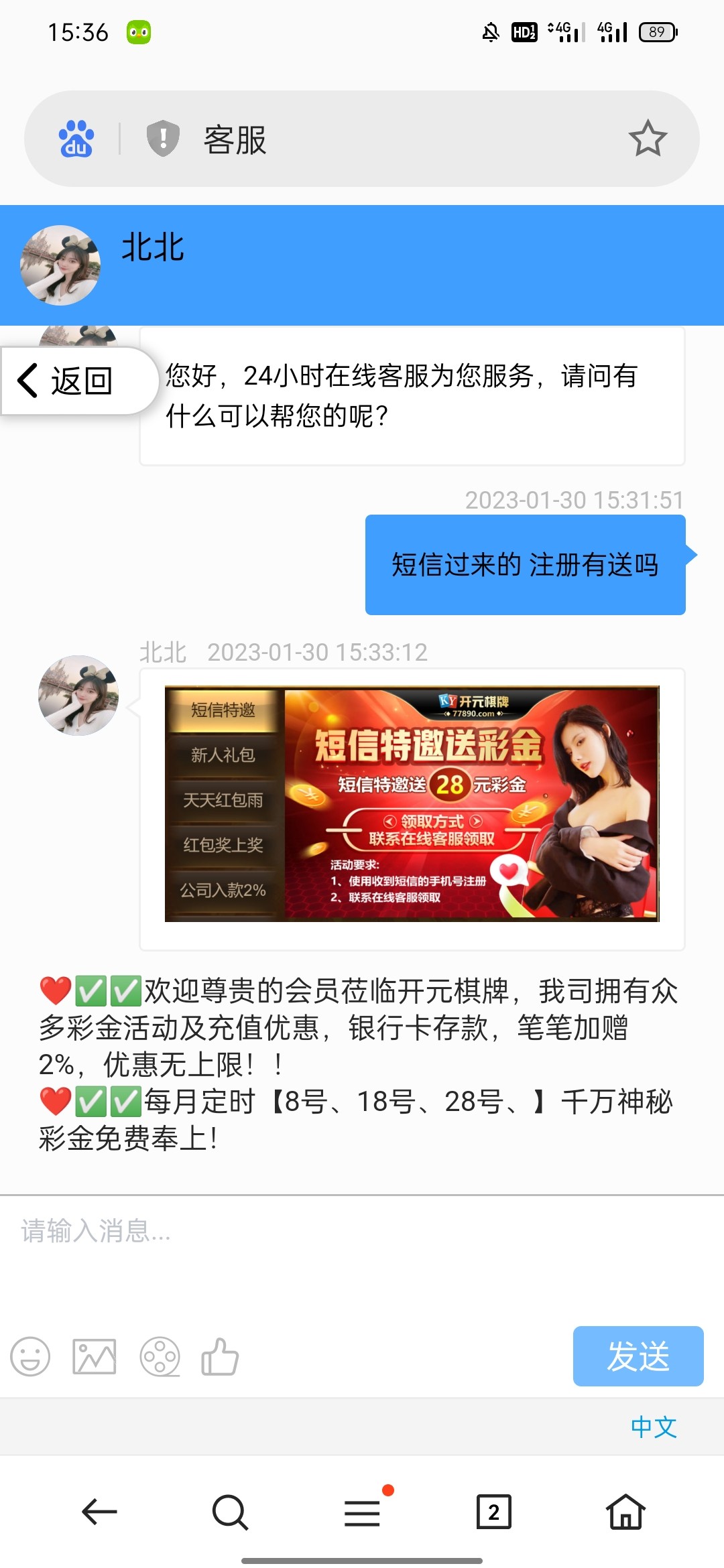Viewport: 724px width, 1568px height.
Task: Open browser search from the bottom bar
Action: [x=230, y=1512]
